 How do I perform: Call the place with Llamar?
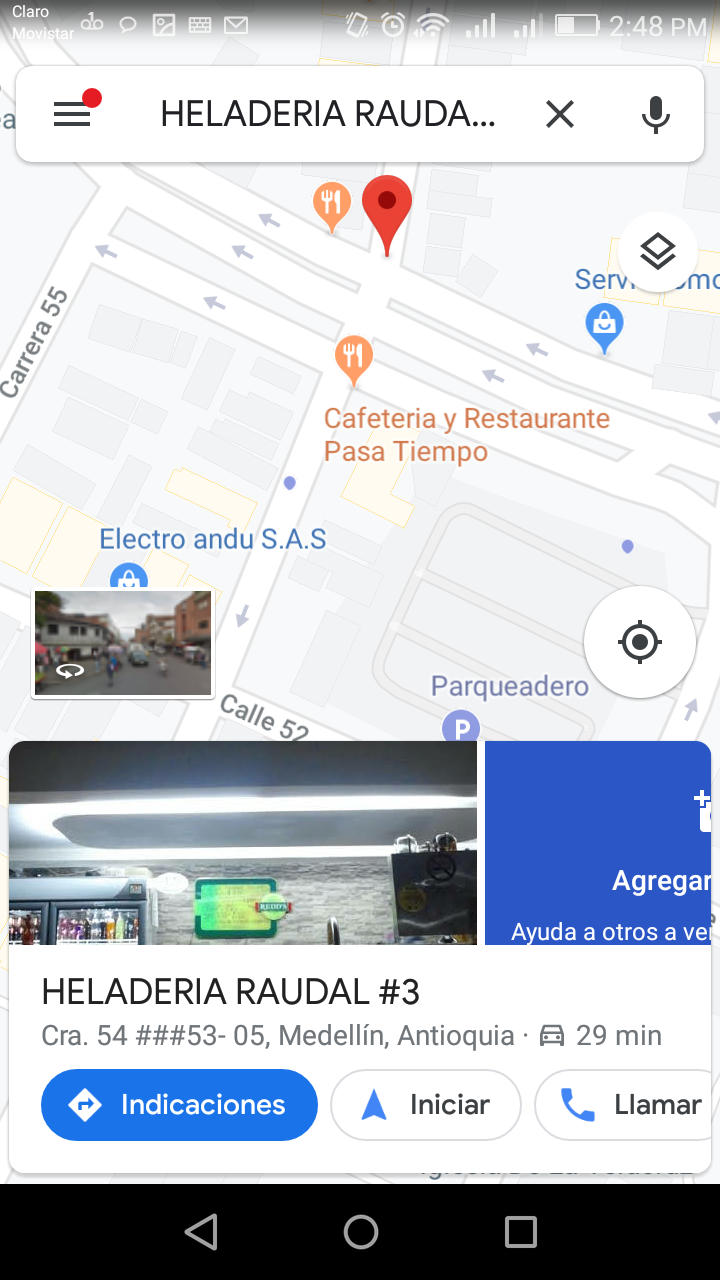click(x=624, y=1105)
